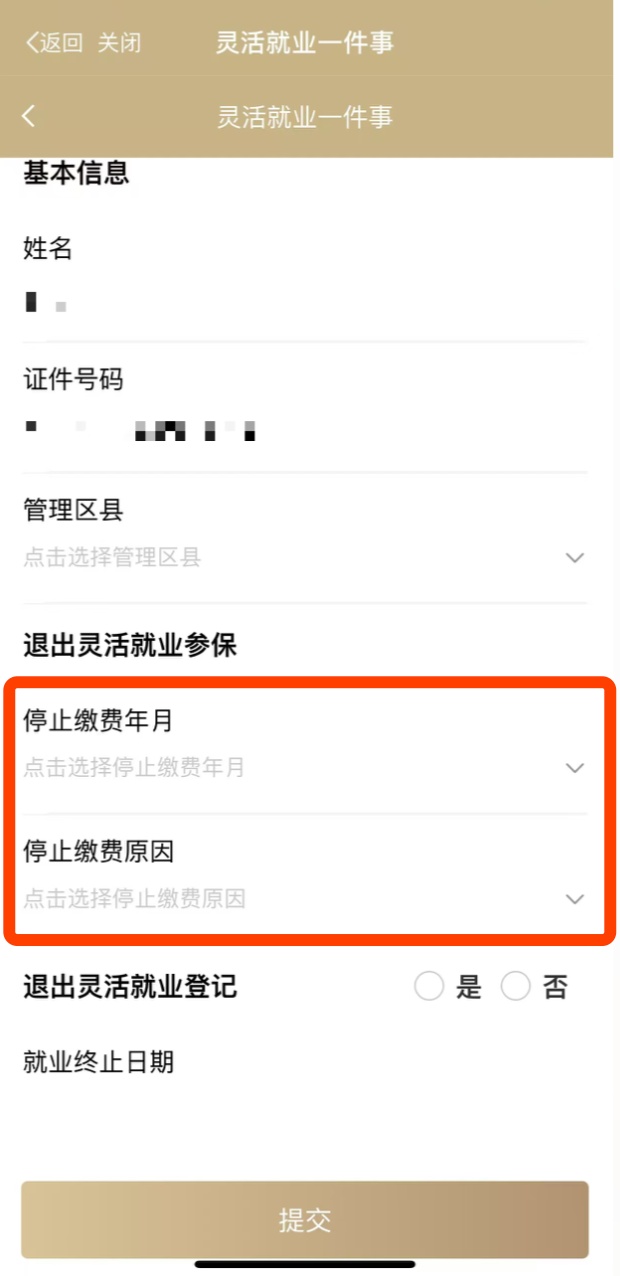Select 是 for 退出灵活就业登记

pyautogui.click(x=430, y=988)
